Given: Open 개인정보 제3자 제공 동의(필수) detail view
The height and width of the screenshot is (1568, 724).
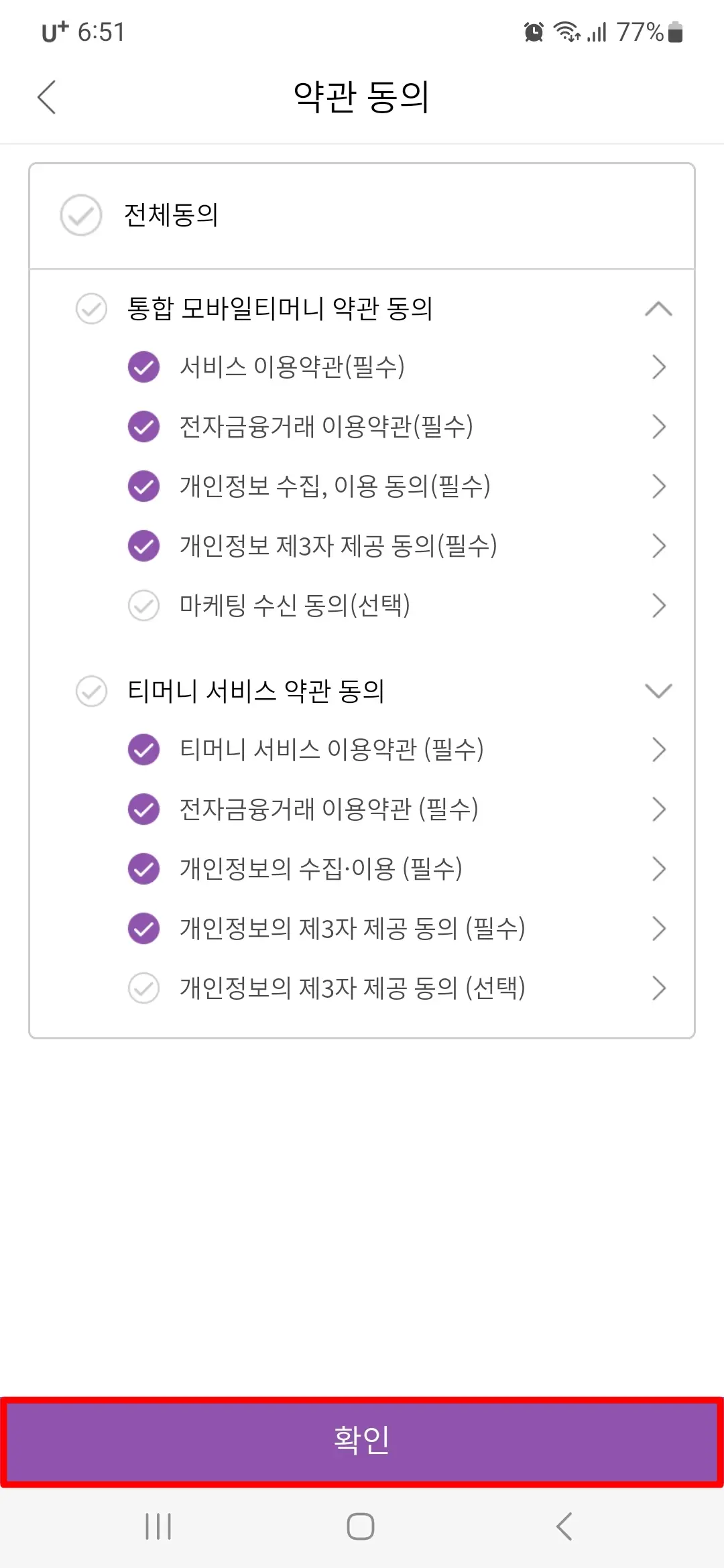Looking at the screenshot, I should (x=659, y=546).
